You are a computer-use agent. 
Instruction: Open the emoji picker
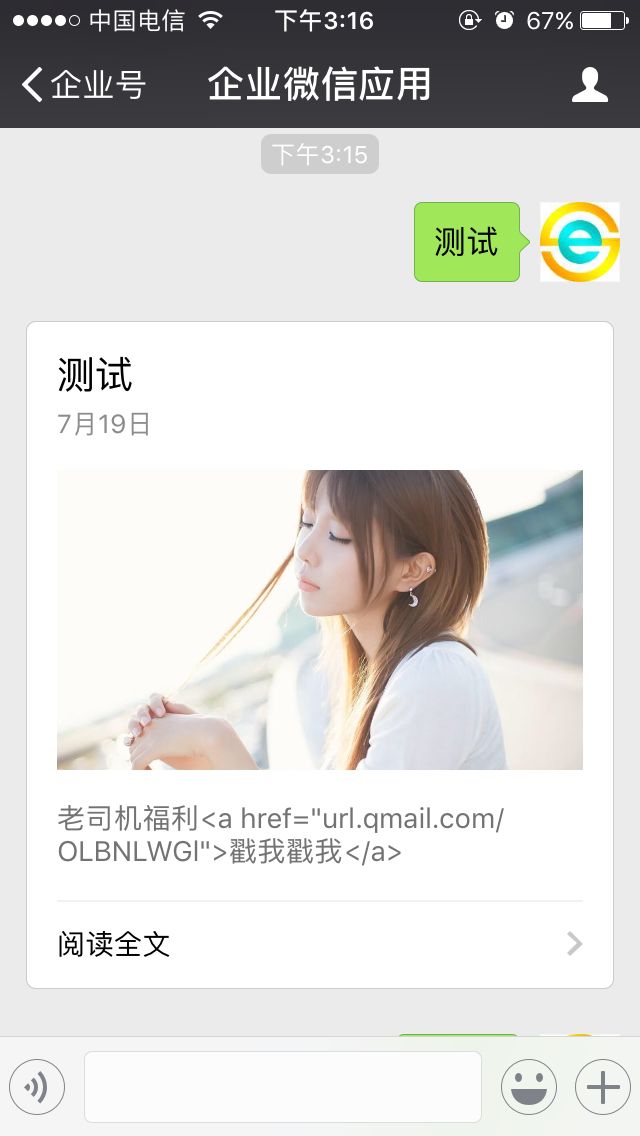(x=529, y=1087)
